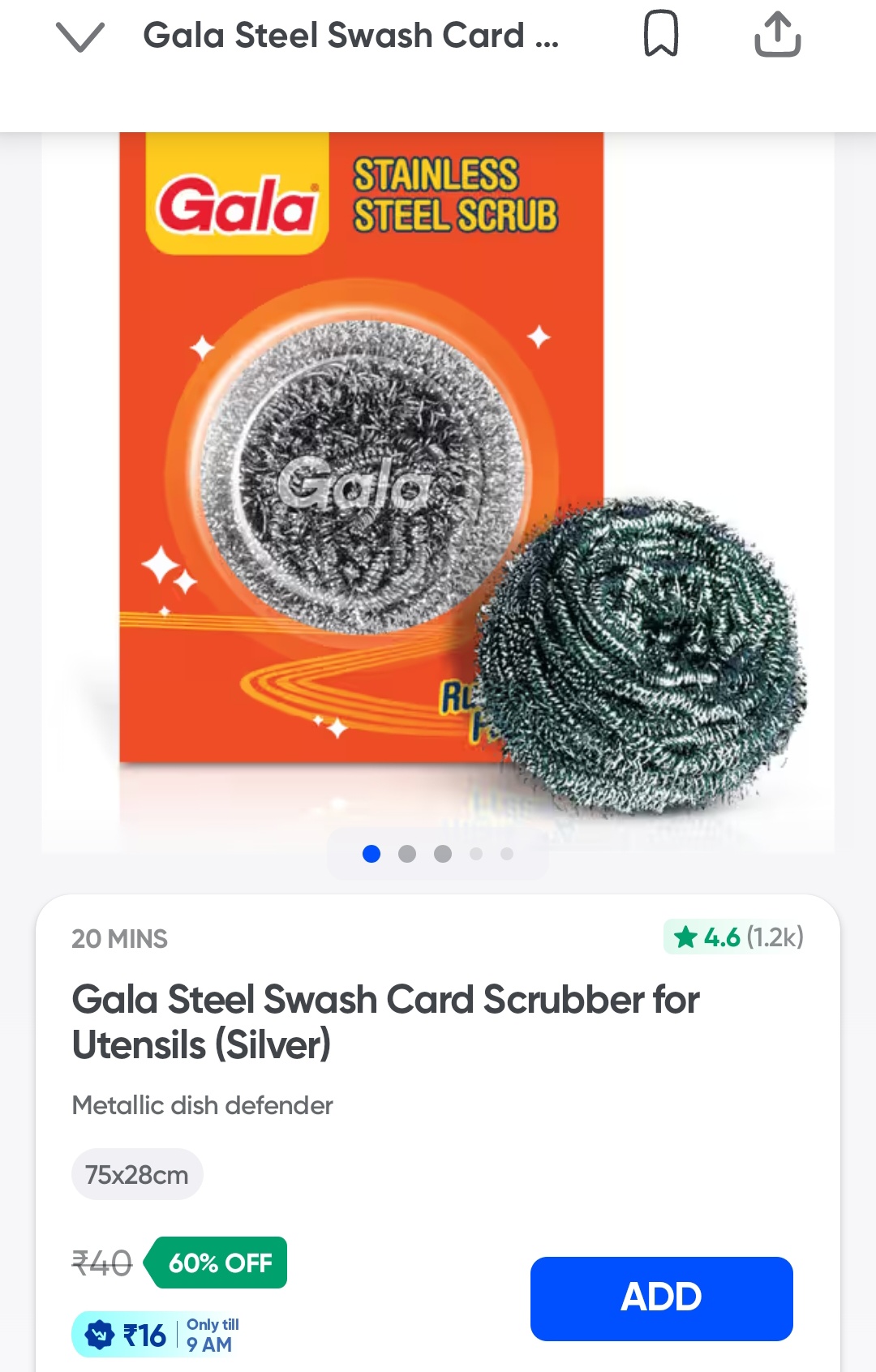Select the 75x28cm size chip

pos(137,1175)
